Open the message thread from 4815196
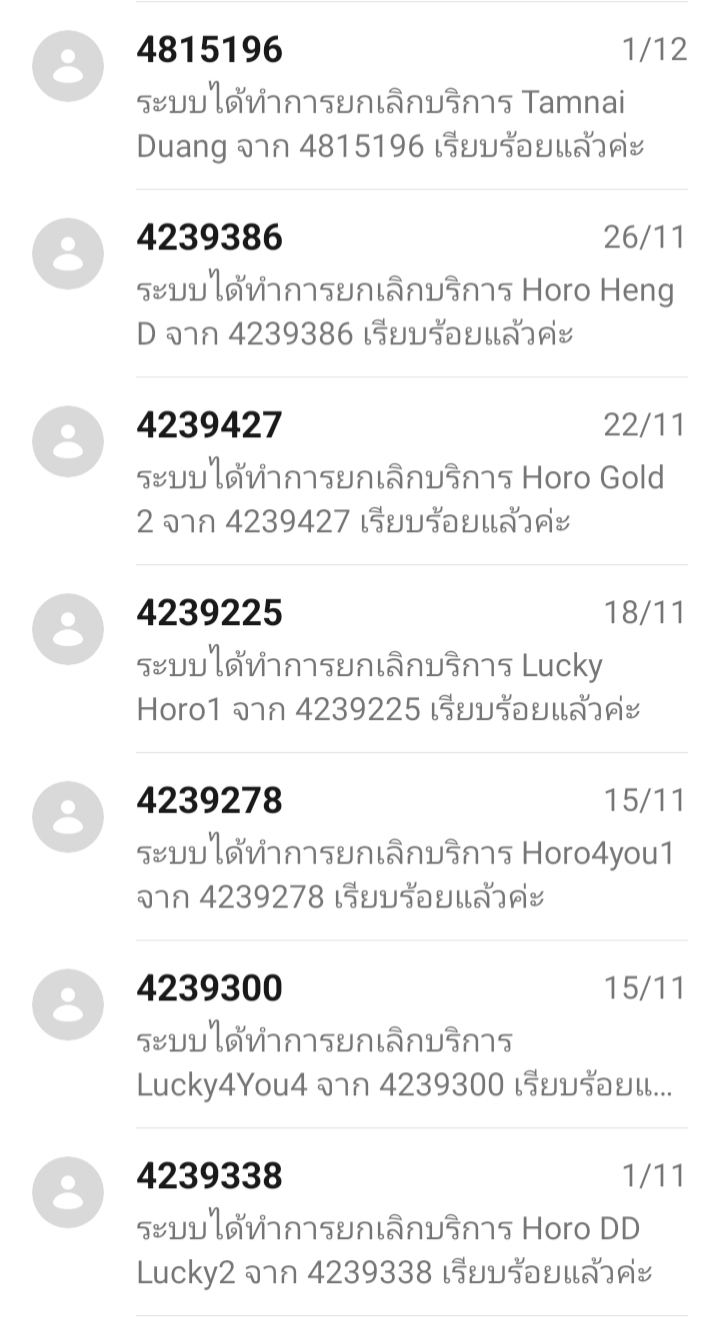 tap(360, 96)
